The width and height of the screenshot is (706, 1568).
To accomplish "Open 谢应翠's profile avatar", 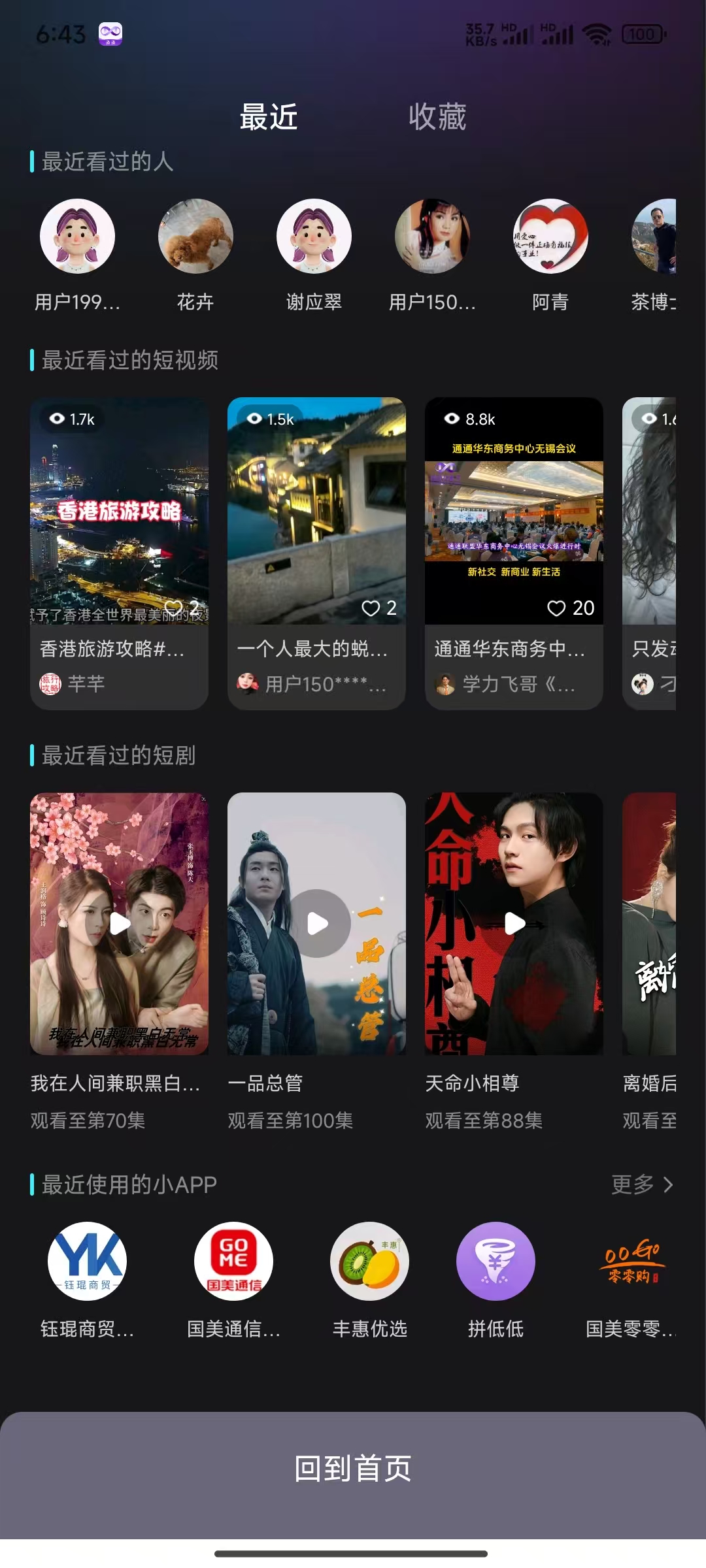I will tap(314, 237).
